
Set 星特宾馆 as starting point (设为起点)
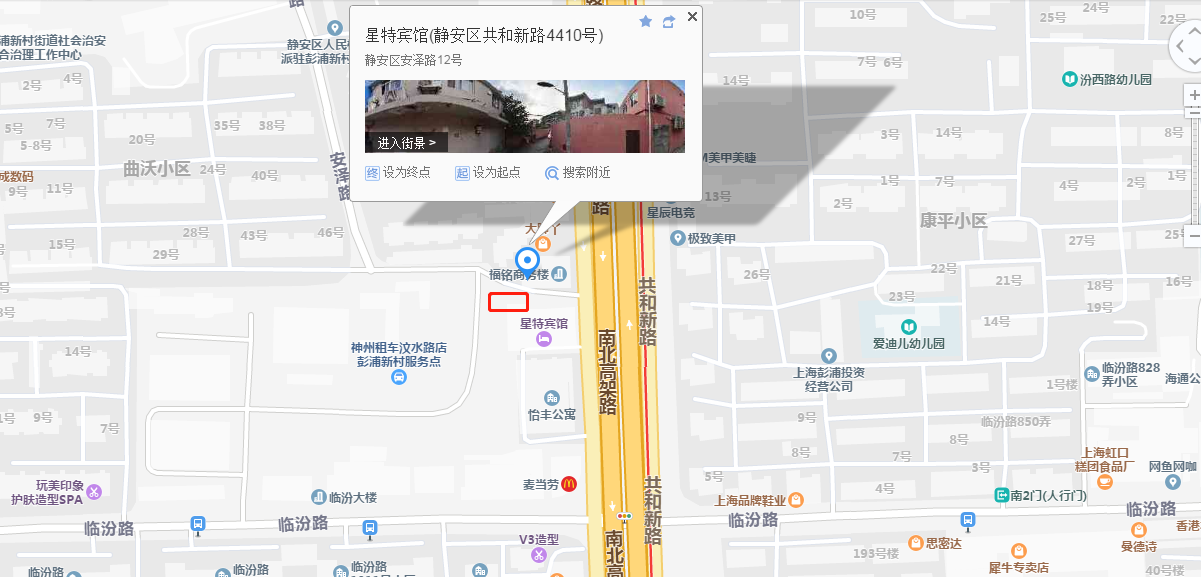tap(488, 172)
